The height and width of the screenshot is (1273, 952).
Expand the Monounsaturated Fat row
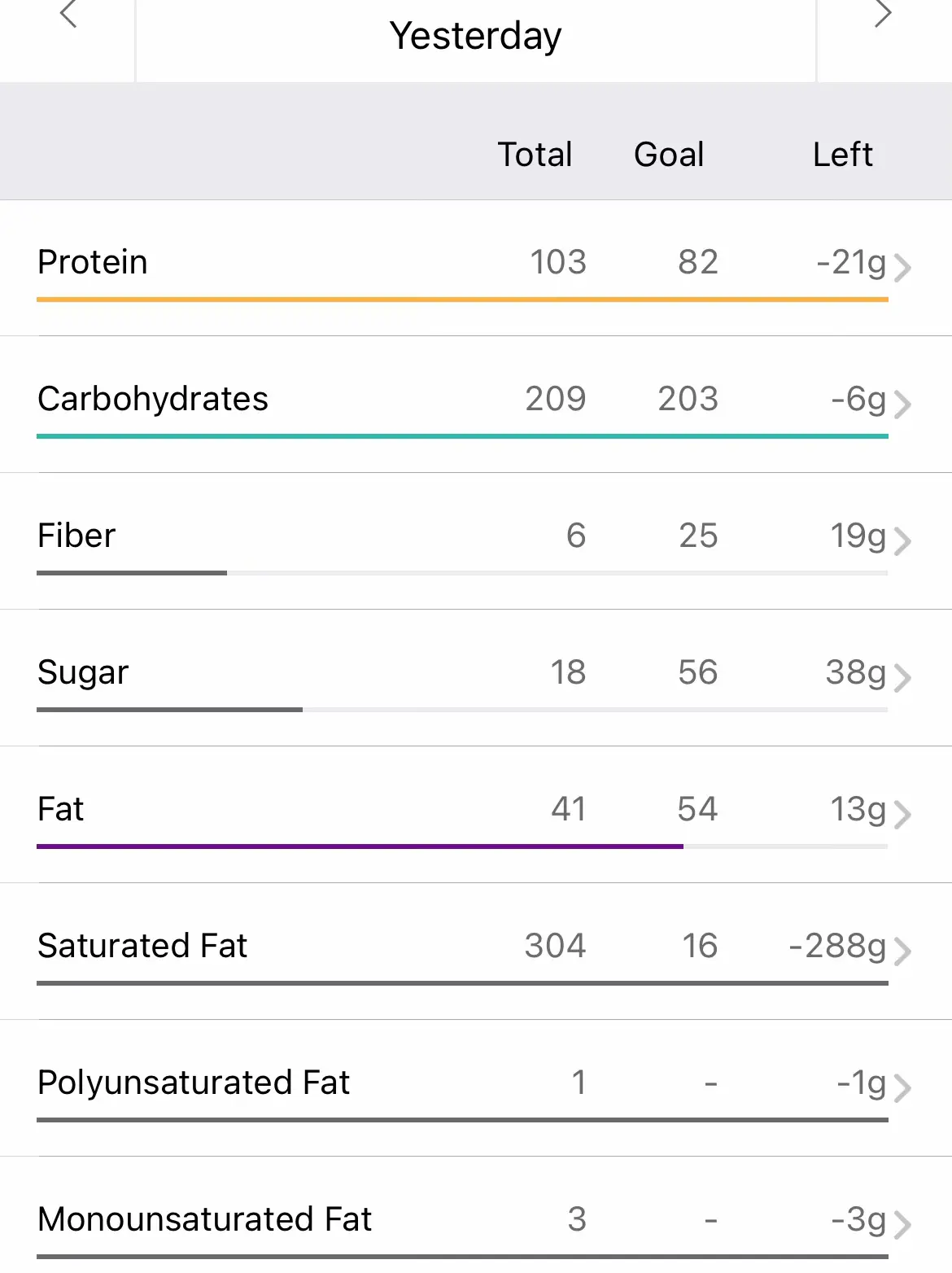pos(903,1224)
